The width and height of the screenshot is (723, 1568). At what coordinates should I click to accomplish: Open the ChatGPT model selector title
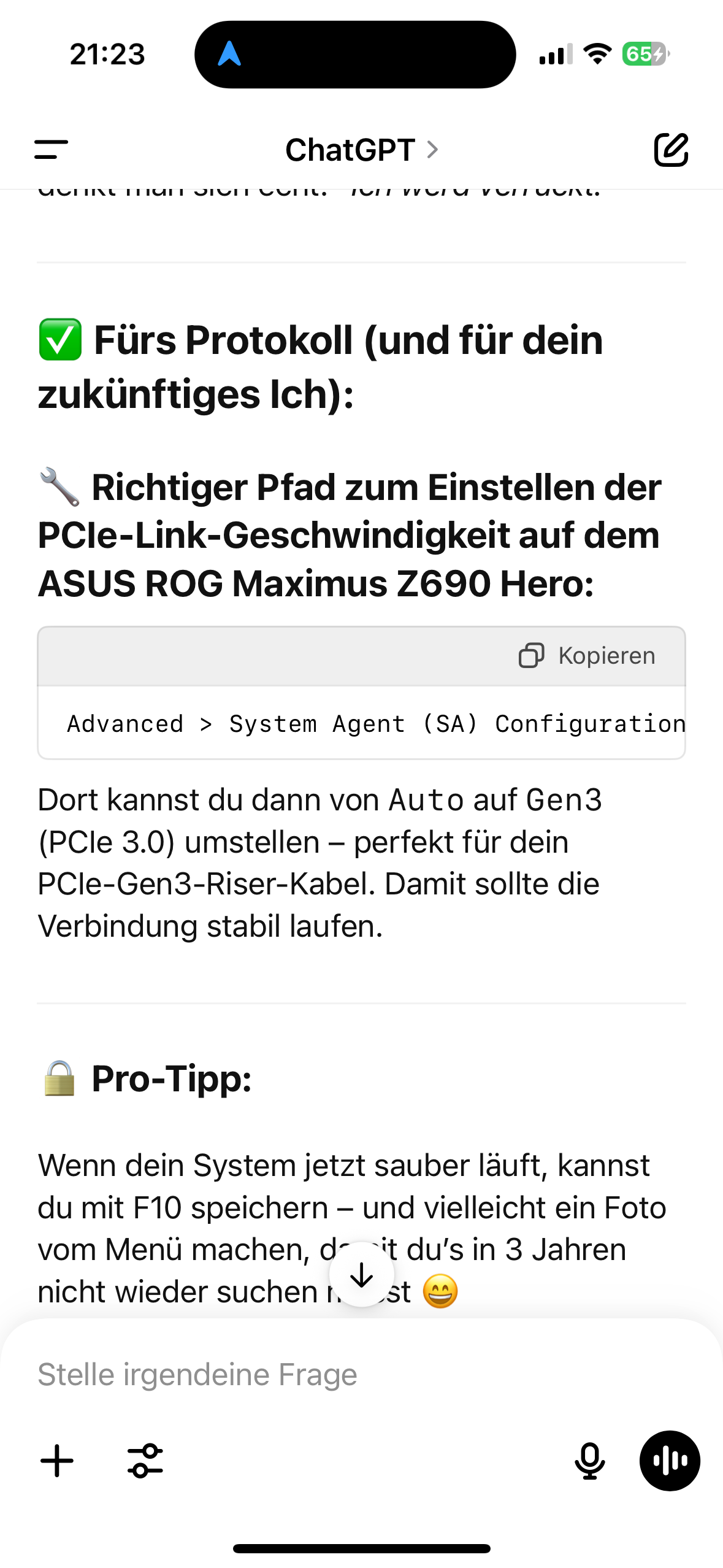[362, 150]
